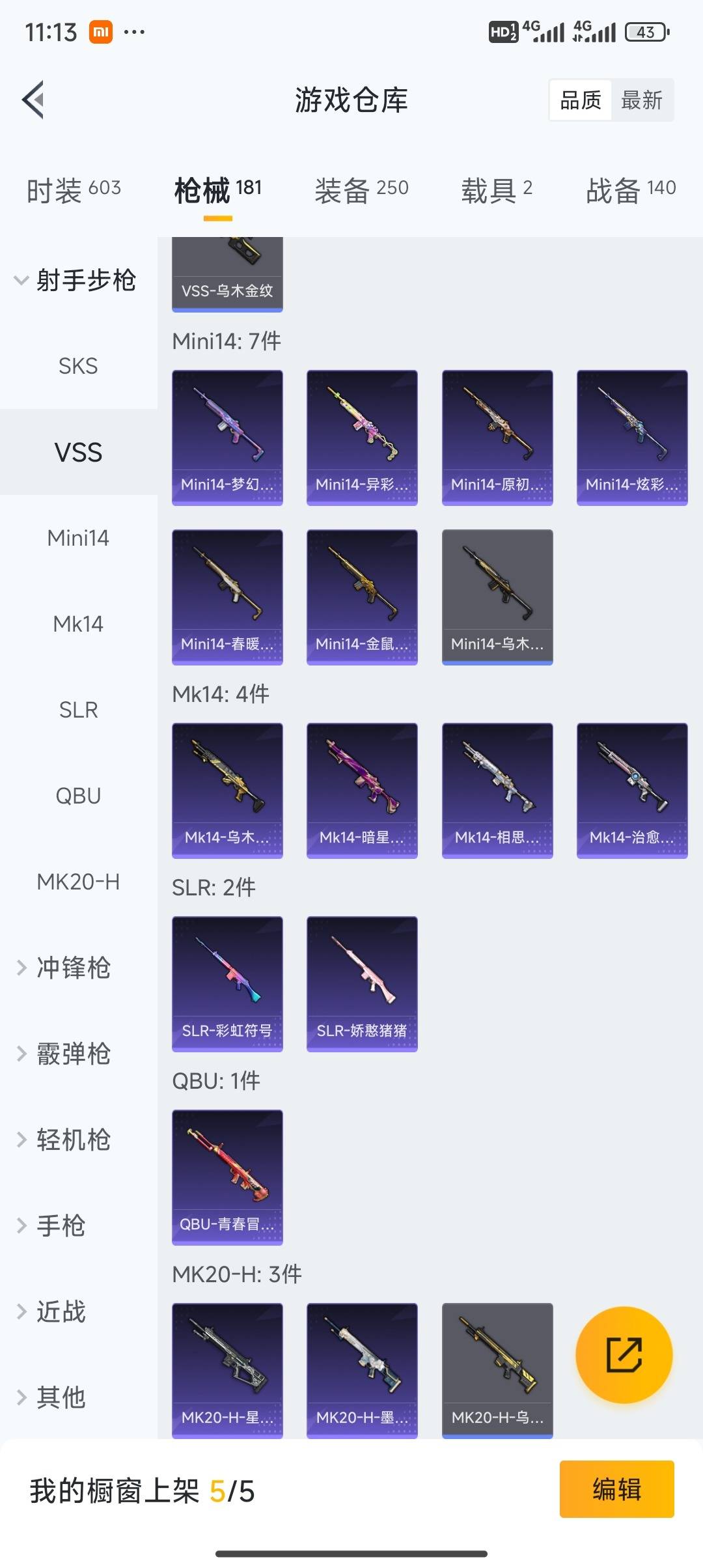The height and width of the screenshot is (1568, 703).
Task: Open the VSS-乌木金纹 skin tile
Action: click(x=227, y=275)
